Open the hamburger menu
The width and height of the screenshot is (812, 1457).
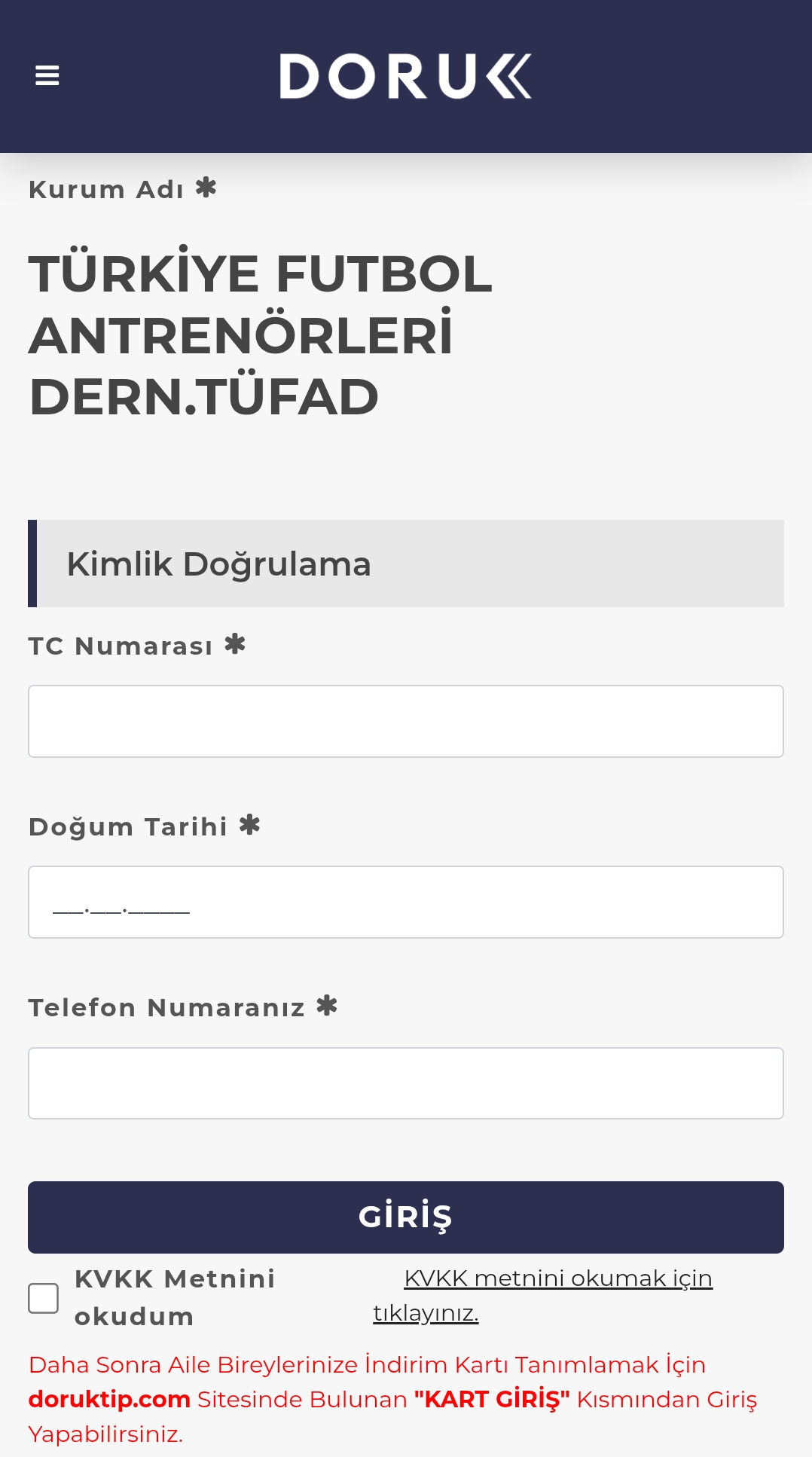point(47,75)
